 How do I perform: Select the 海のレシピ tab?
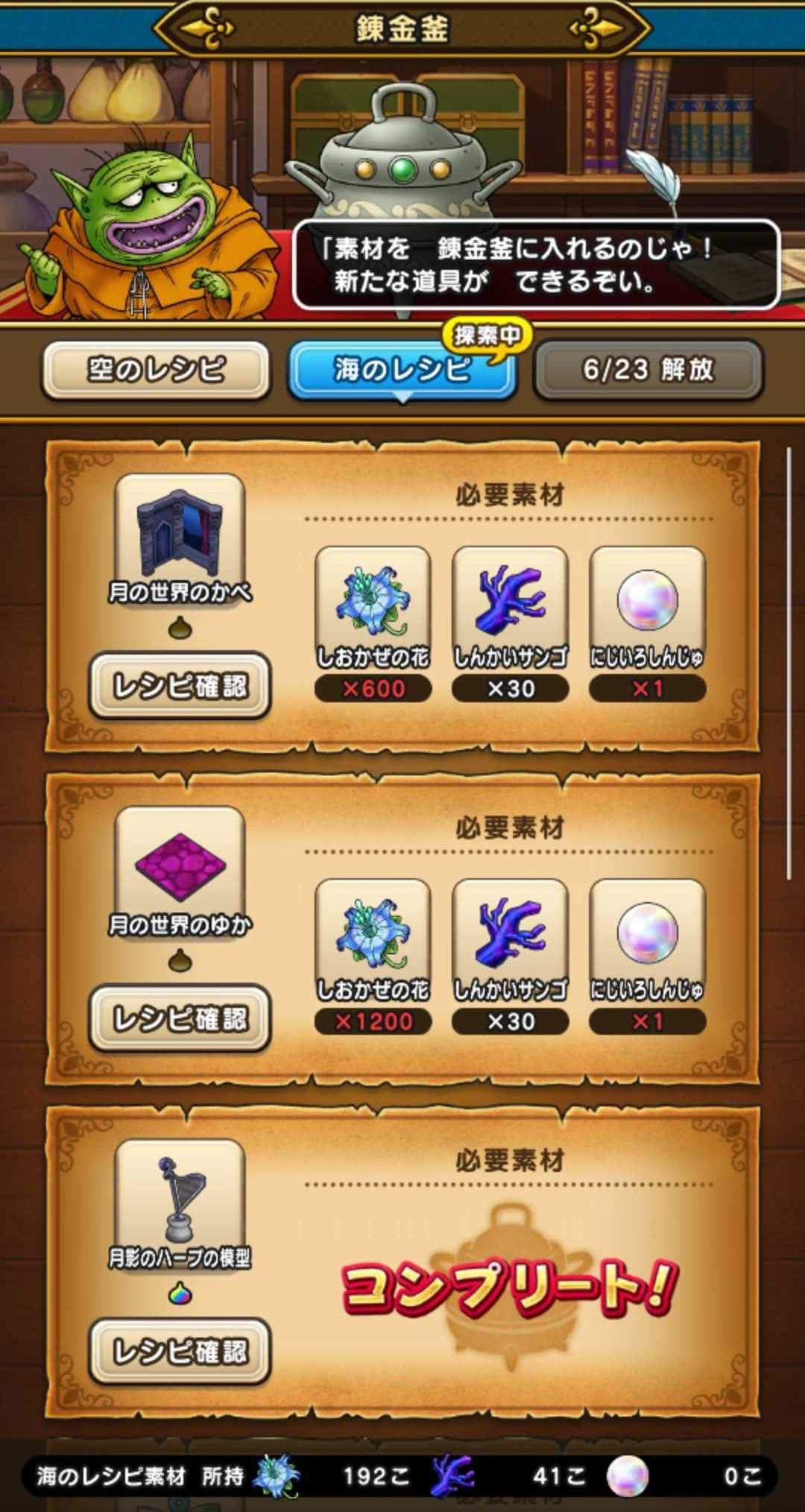pyautogui.click(x=402, y=370)
